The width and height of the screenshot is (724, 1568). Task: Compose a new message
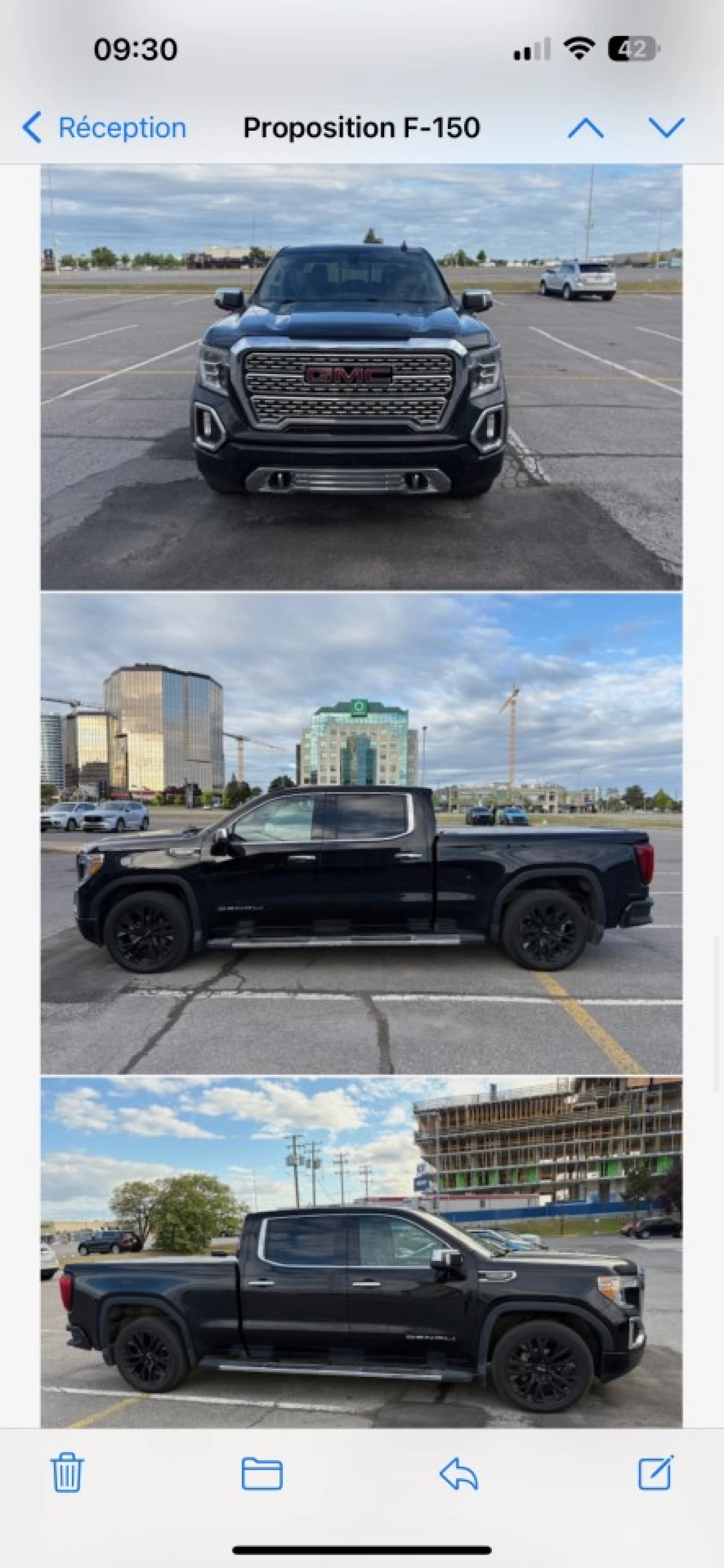point(656,1472)
